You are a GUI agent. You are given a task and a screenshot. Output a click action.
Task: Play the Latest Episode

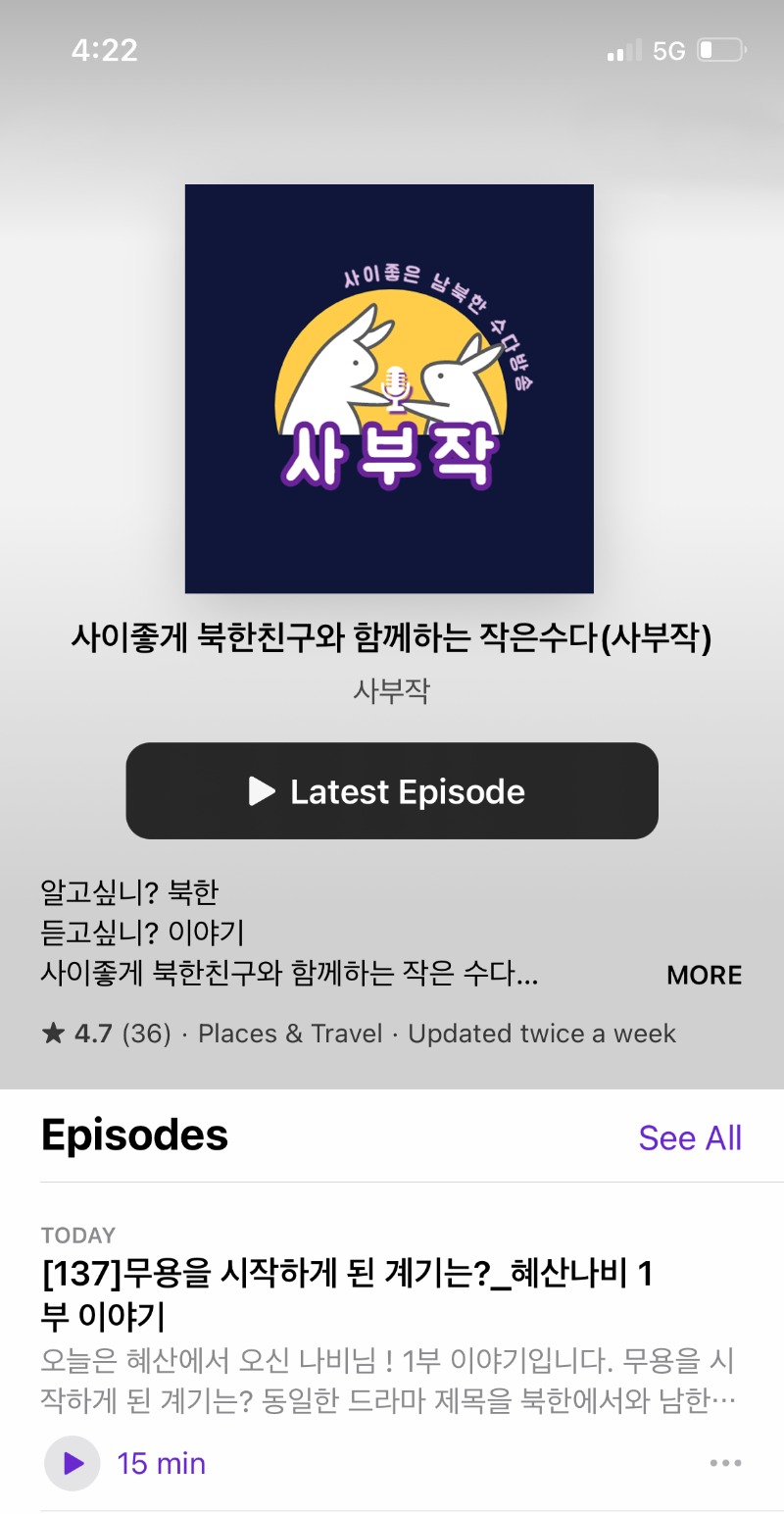(392, 791)
